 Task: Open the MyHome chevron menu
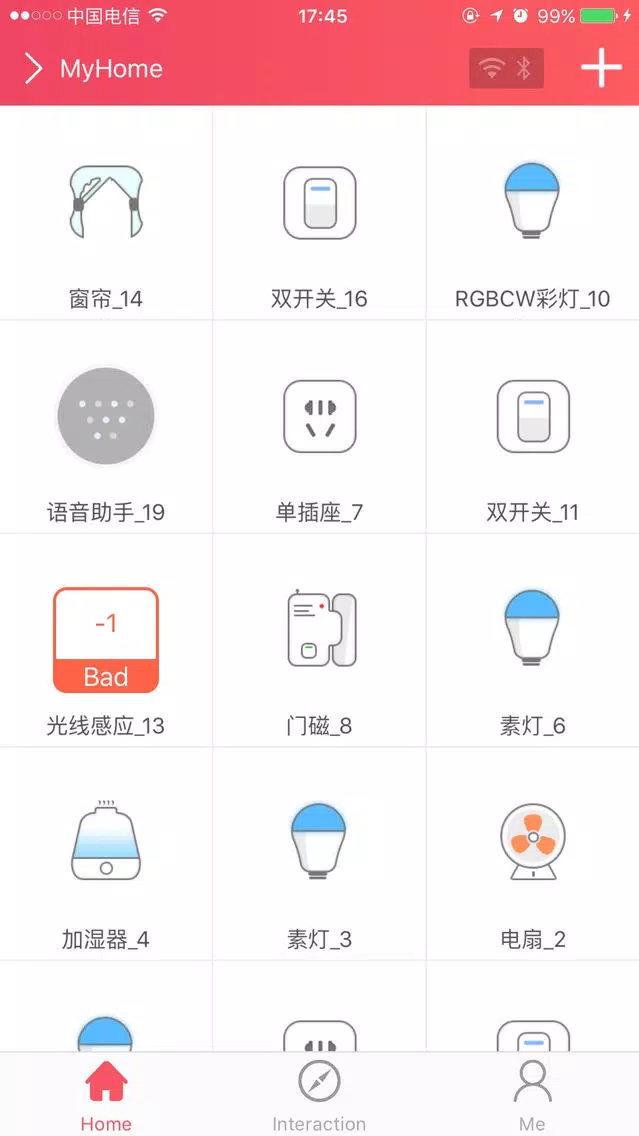tap(33, 69)
